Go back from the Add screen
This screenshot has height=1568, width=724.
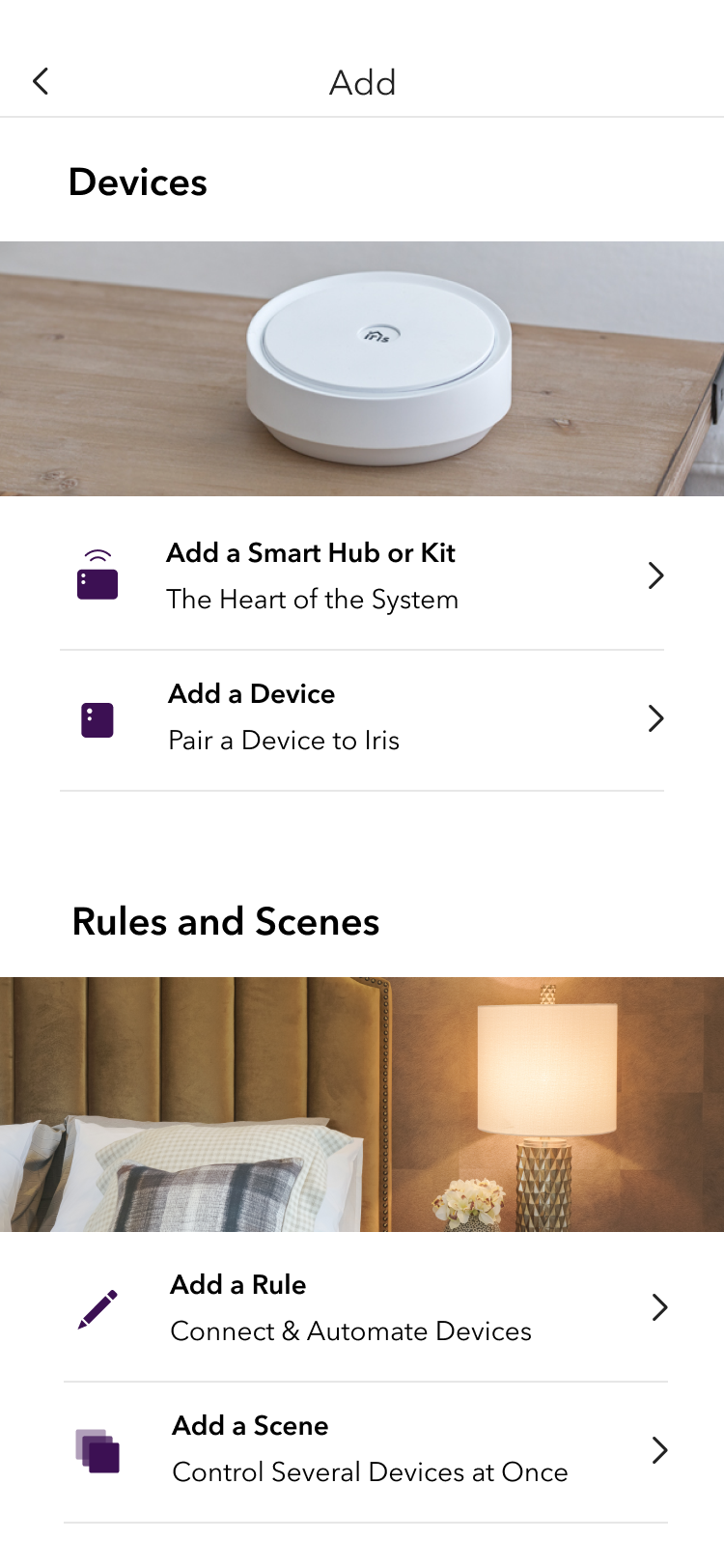(x=41, y=82)
